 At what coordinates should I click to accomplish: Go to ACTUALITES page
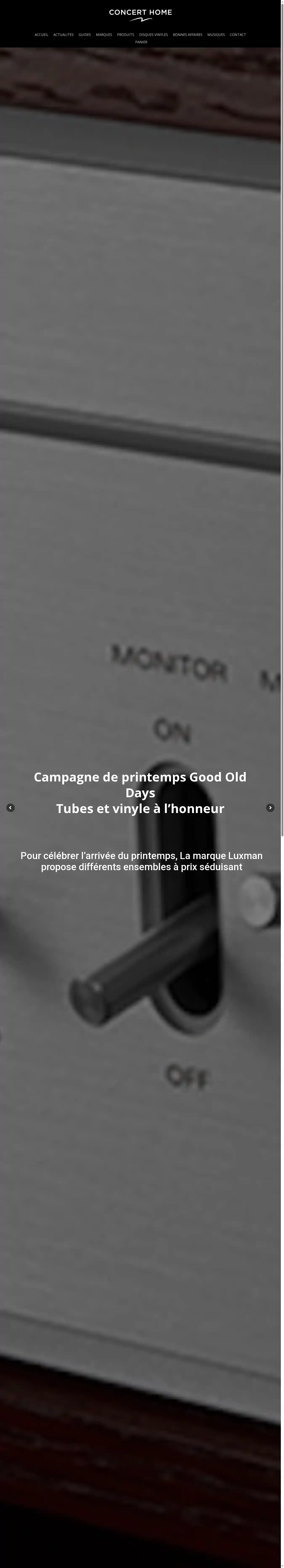tap(63, 35)
